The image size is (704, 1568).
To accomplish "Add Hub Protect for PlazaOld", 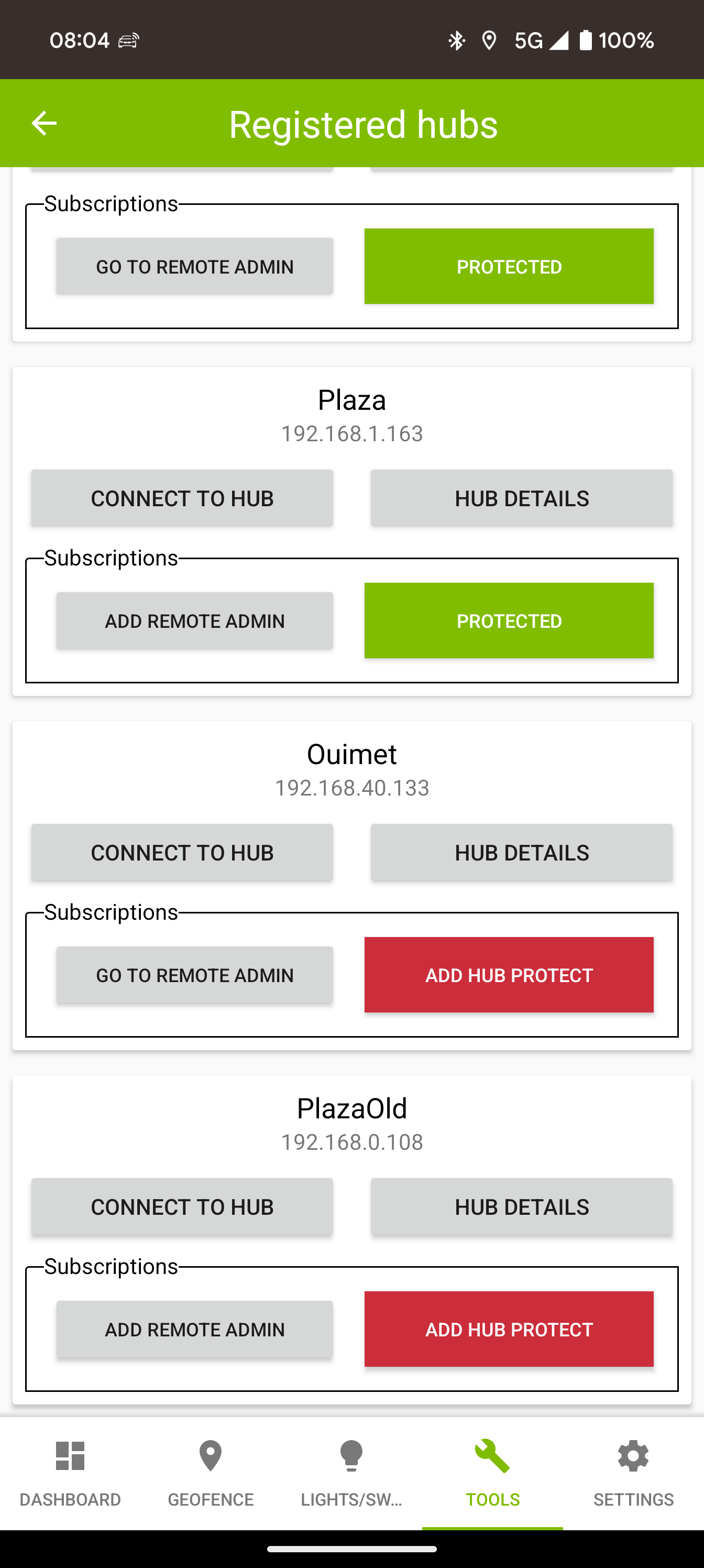I will [x=509, y=1329].
